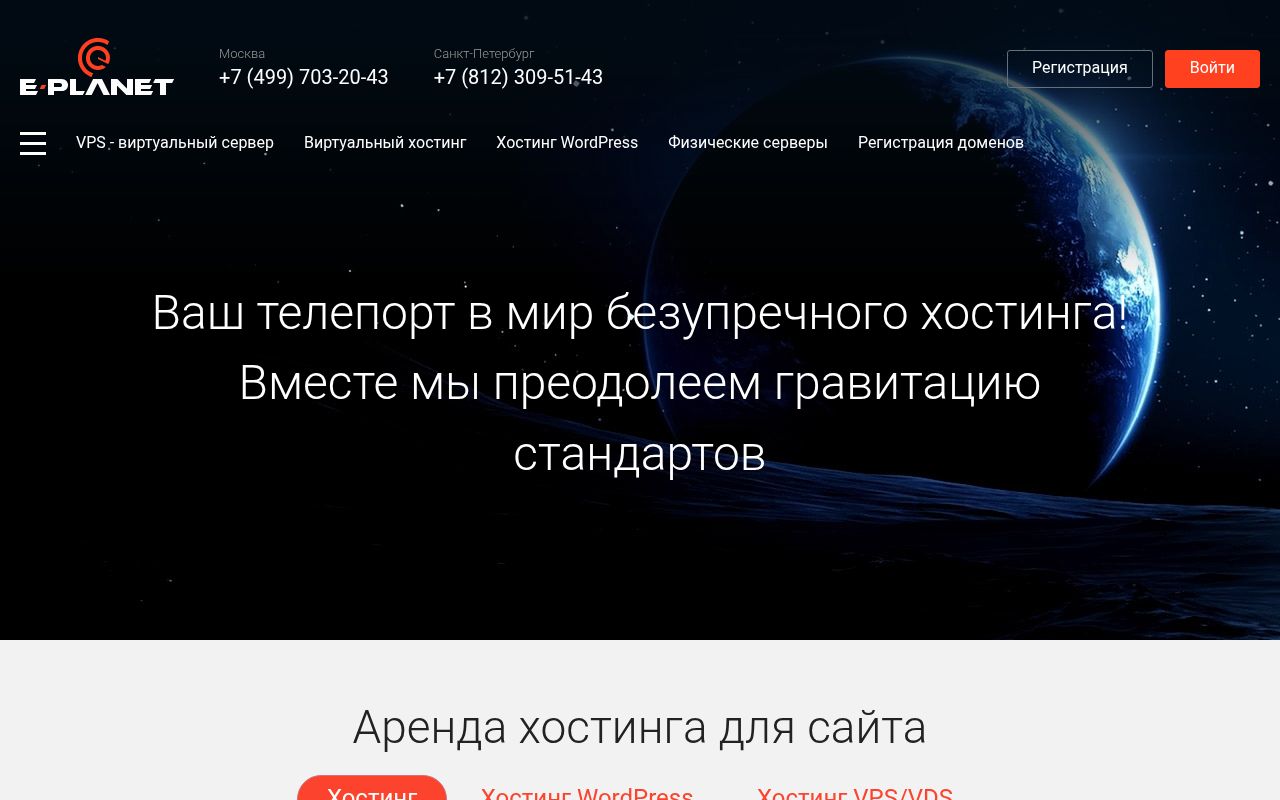Select the Хостинг tab
This screenshot has width=1280, height=800.
(372, 790)
